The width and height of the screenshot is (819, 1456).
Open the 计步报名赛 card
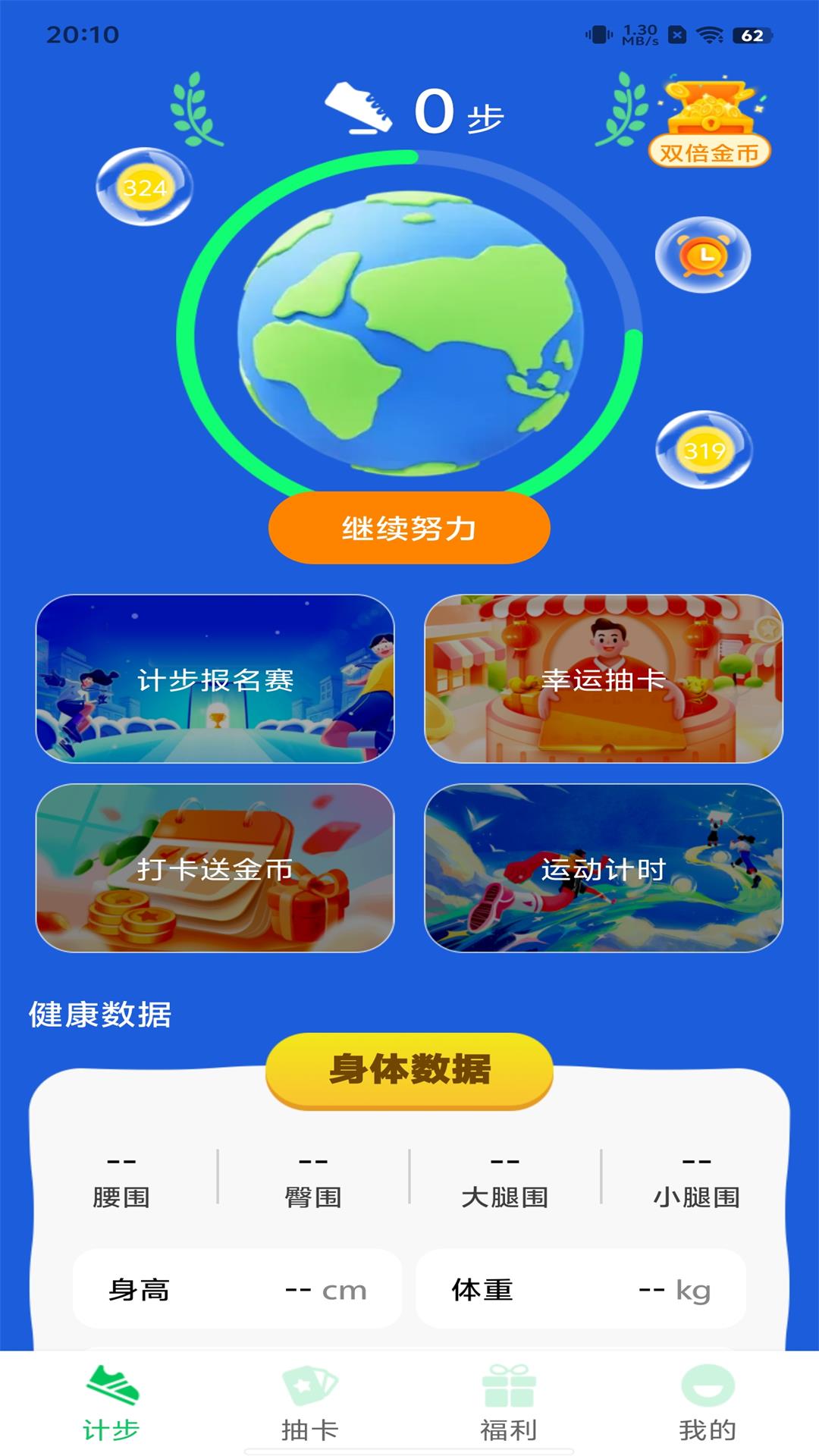click(215, 679)
